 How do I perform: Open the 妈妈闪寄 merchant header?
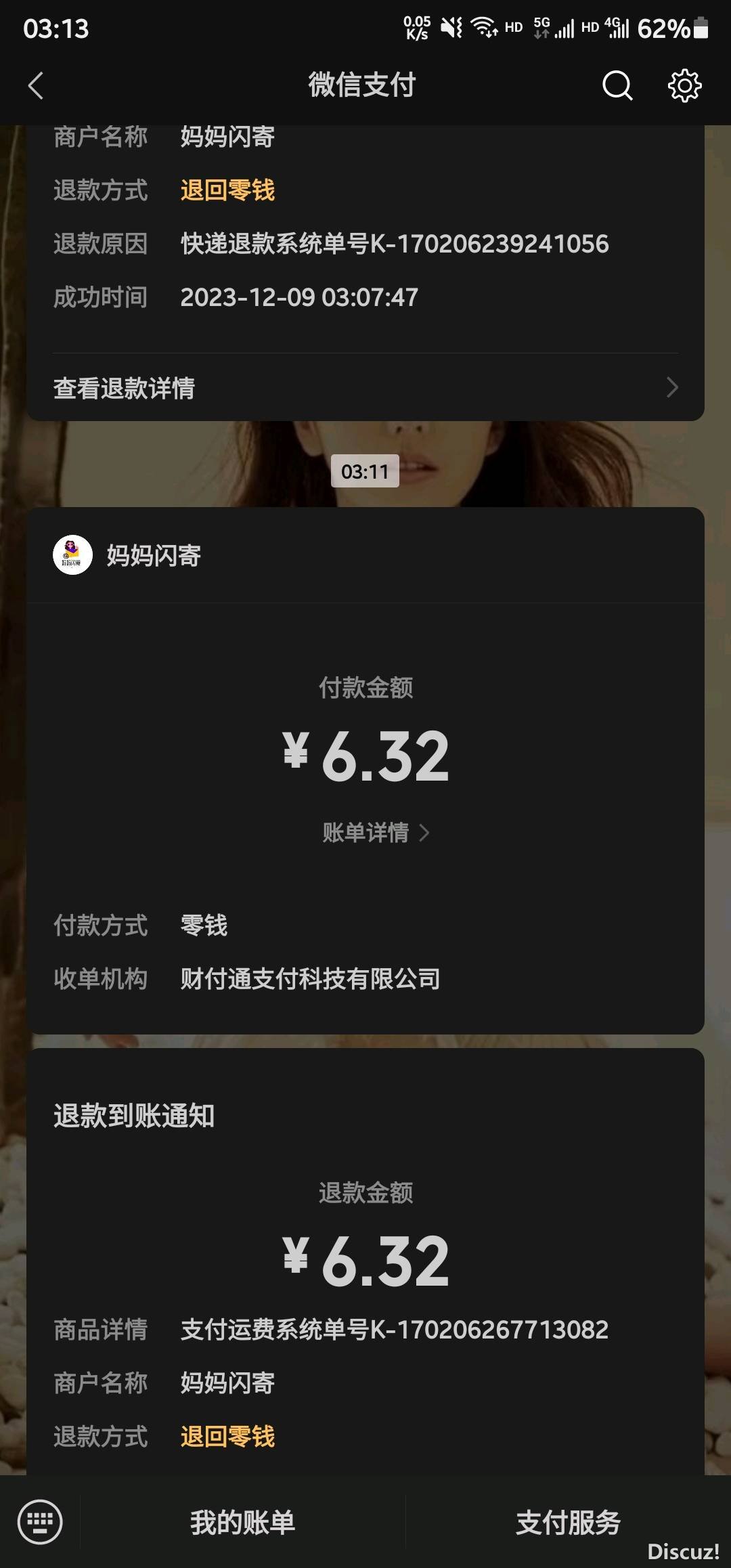pos(154,556)
